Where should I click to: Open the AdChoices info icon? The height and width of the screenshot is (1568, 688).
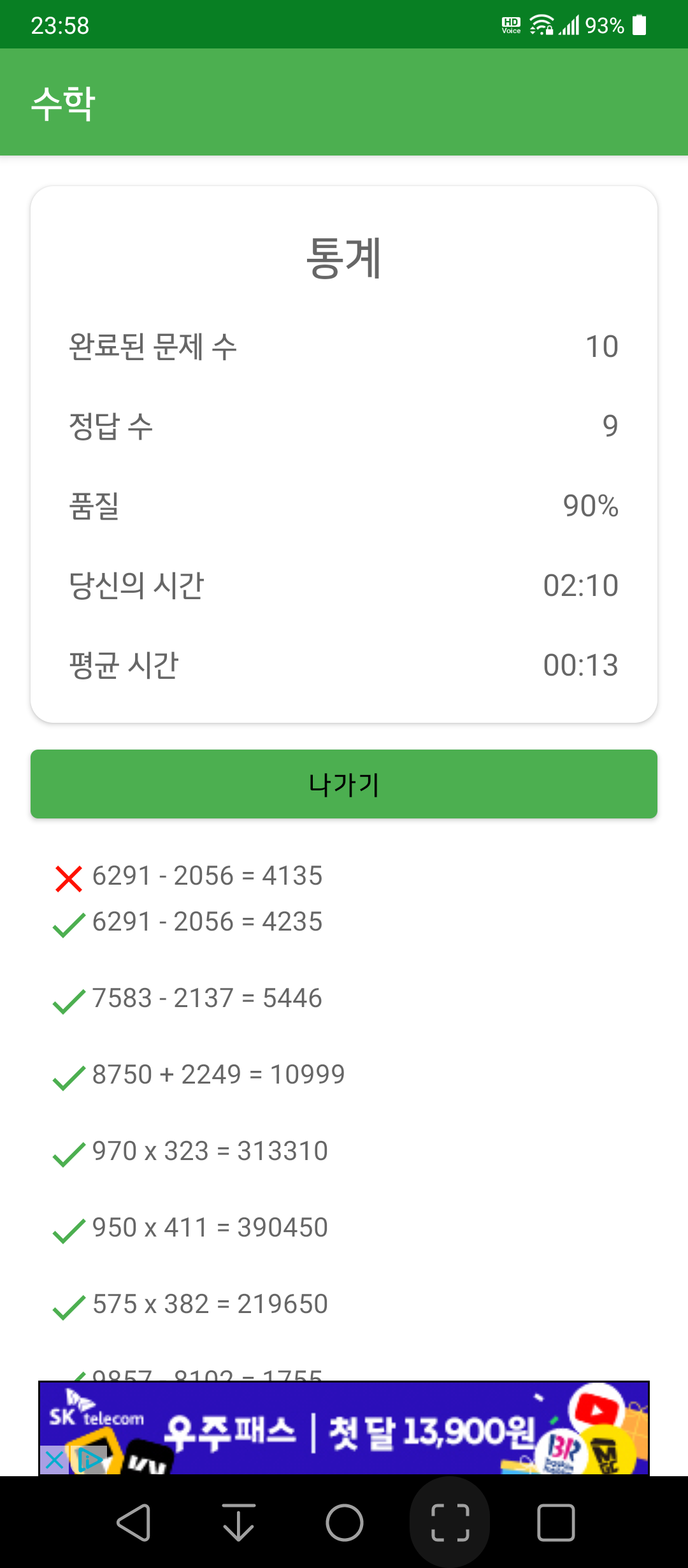coord(88,1460)
